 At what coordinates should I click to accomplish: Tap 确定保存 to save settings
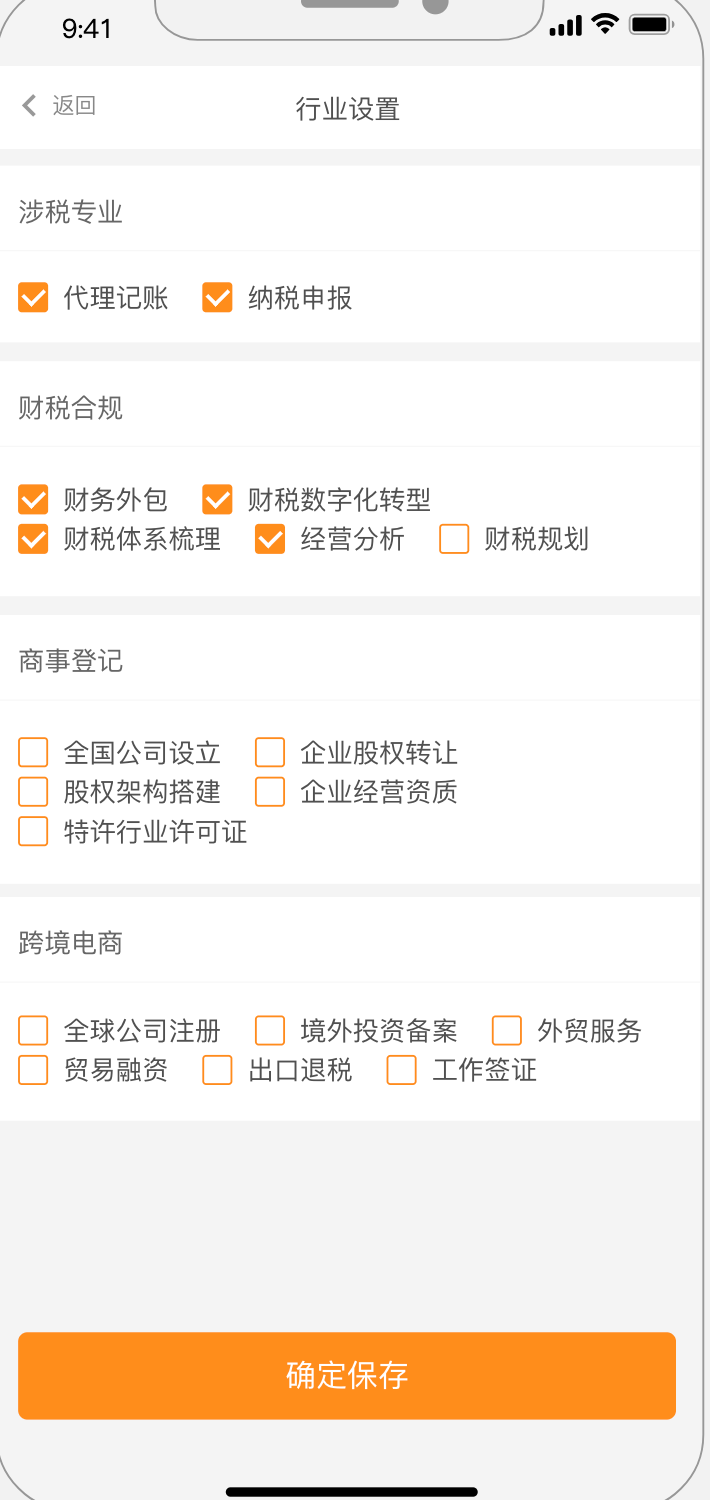tap(347, 1375)
